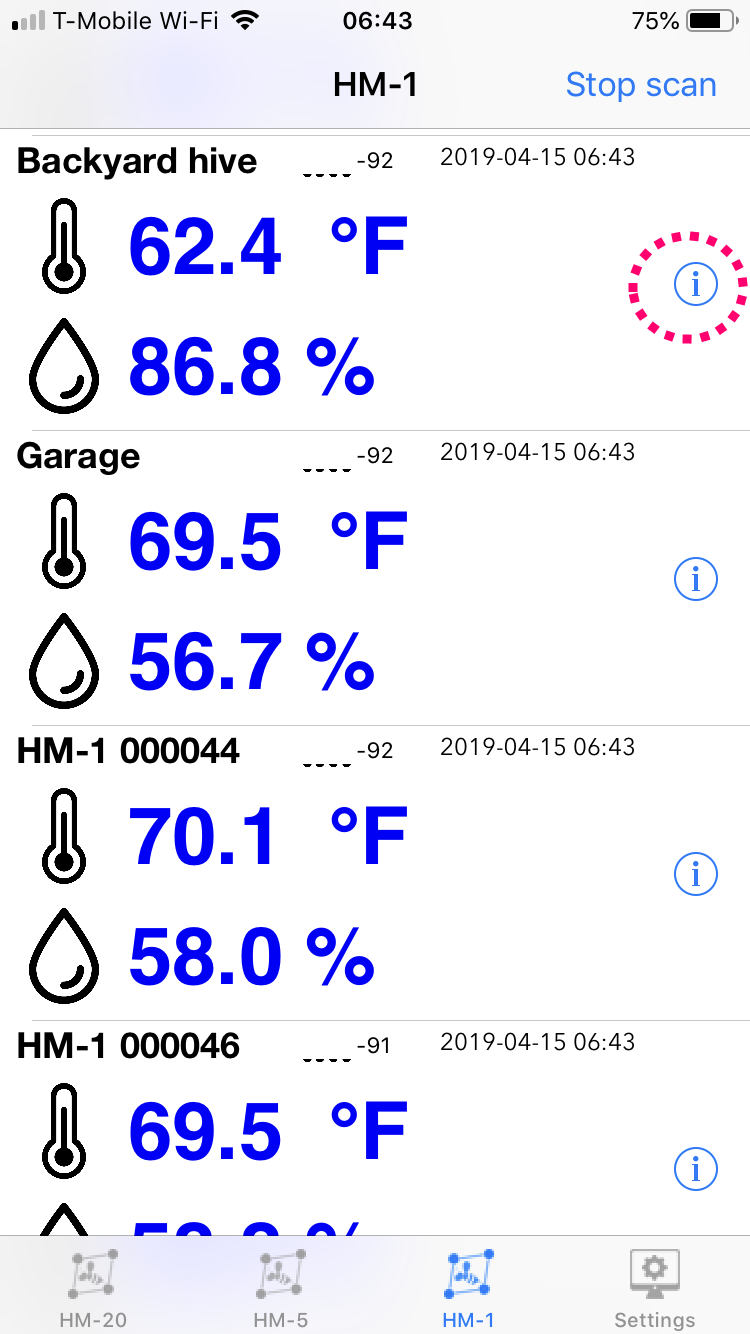Open info for HM-1 000044 sensor
Viewport: 750px width, 1334px height.
(x=696, y=874)
